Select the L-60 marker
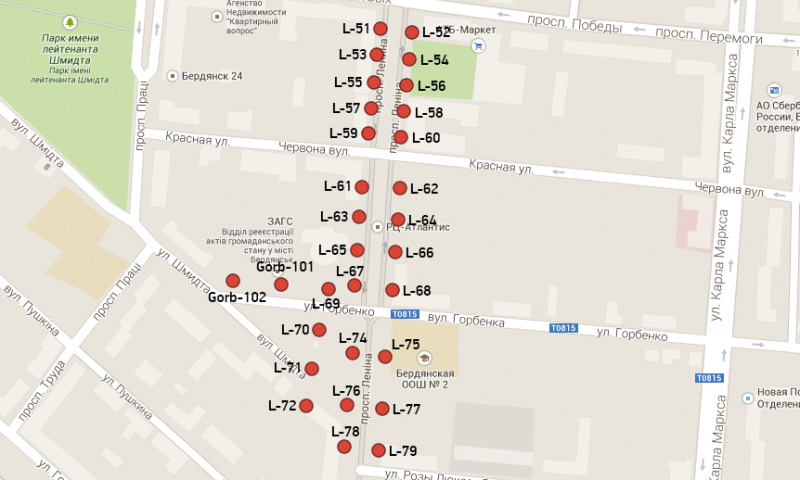 tap(401, 137)
